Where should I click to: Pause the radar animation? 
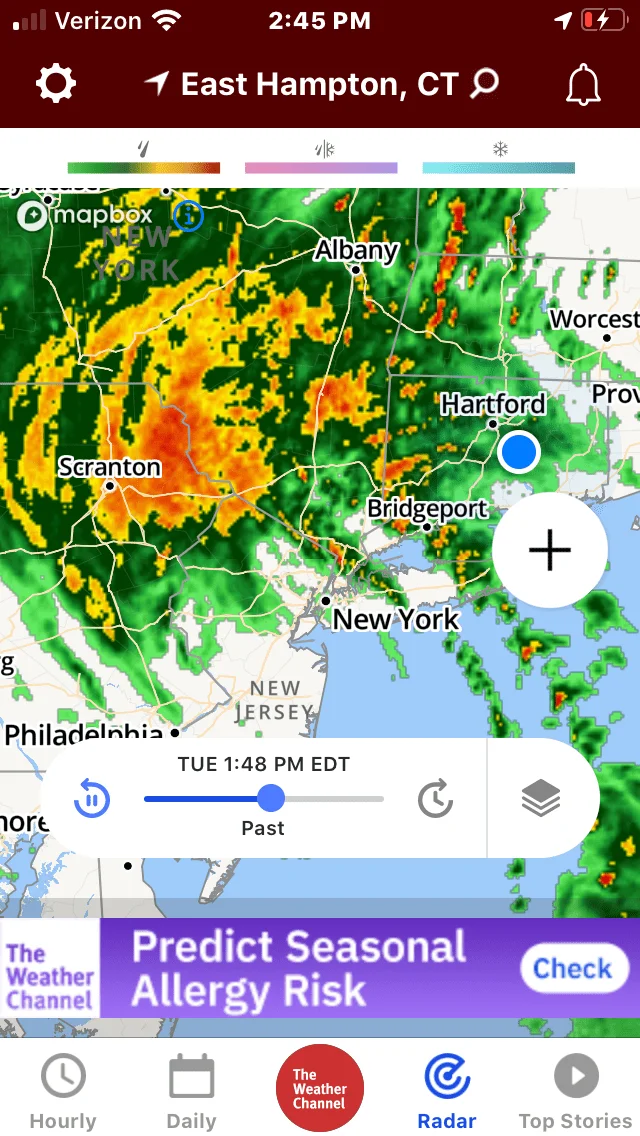[92, 799]
